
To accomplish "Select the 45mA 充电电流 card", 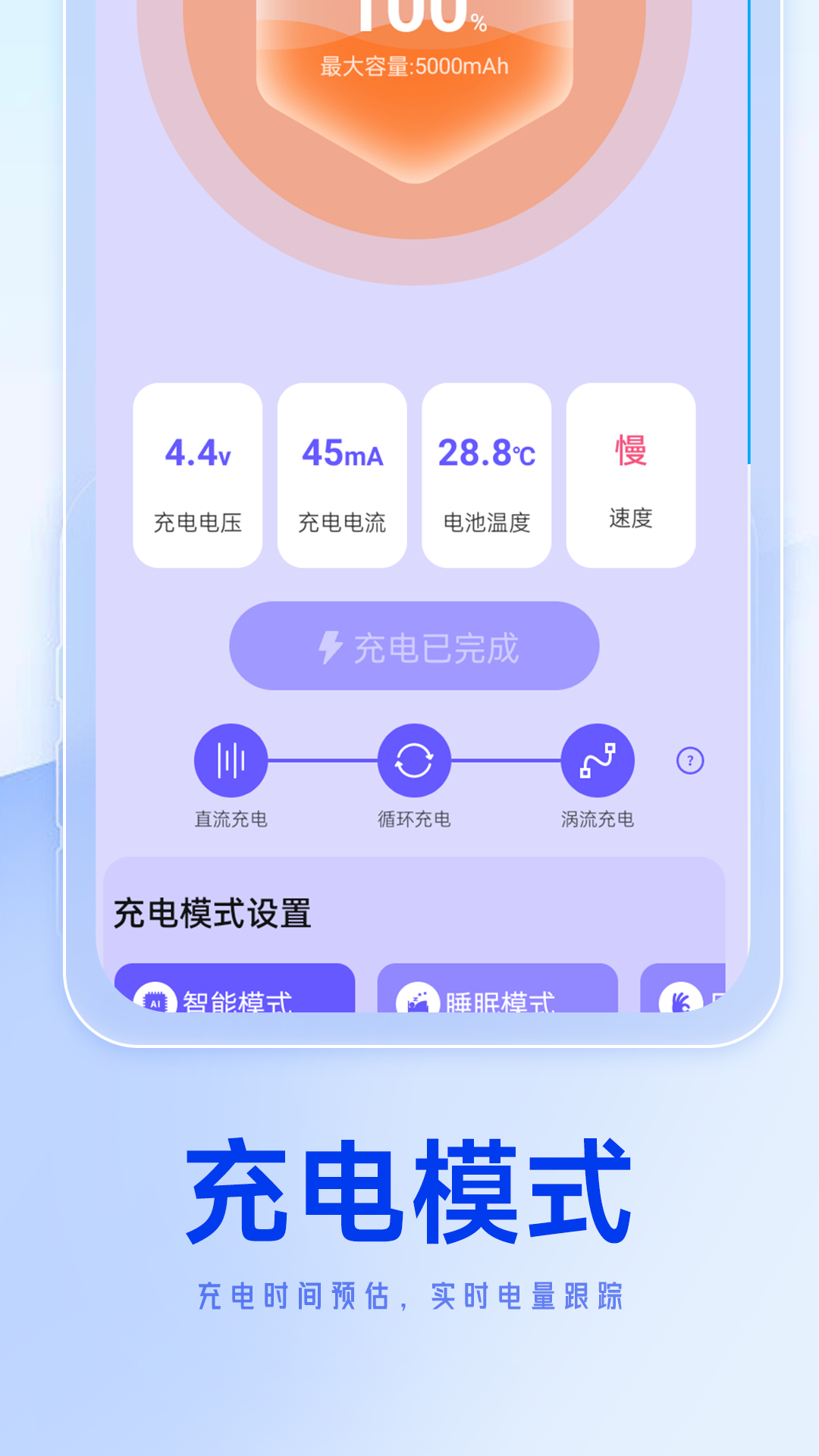I will [x=342, y=474].
